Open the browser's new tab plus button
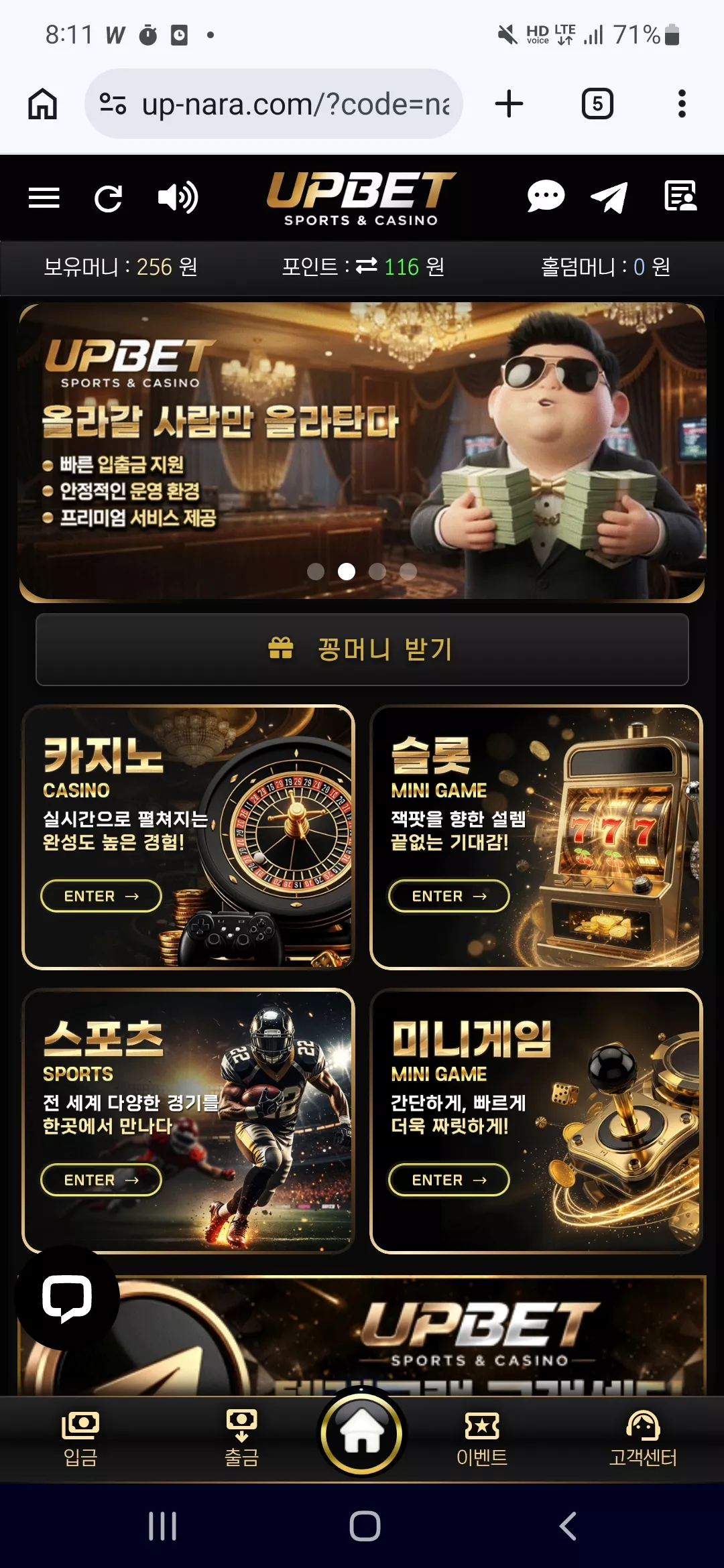Image resolution: width=724 pixels, height=1568 pixels. tap(509, 104)
